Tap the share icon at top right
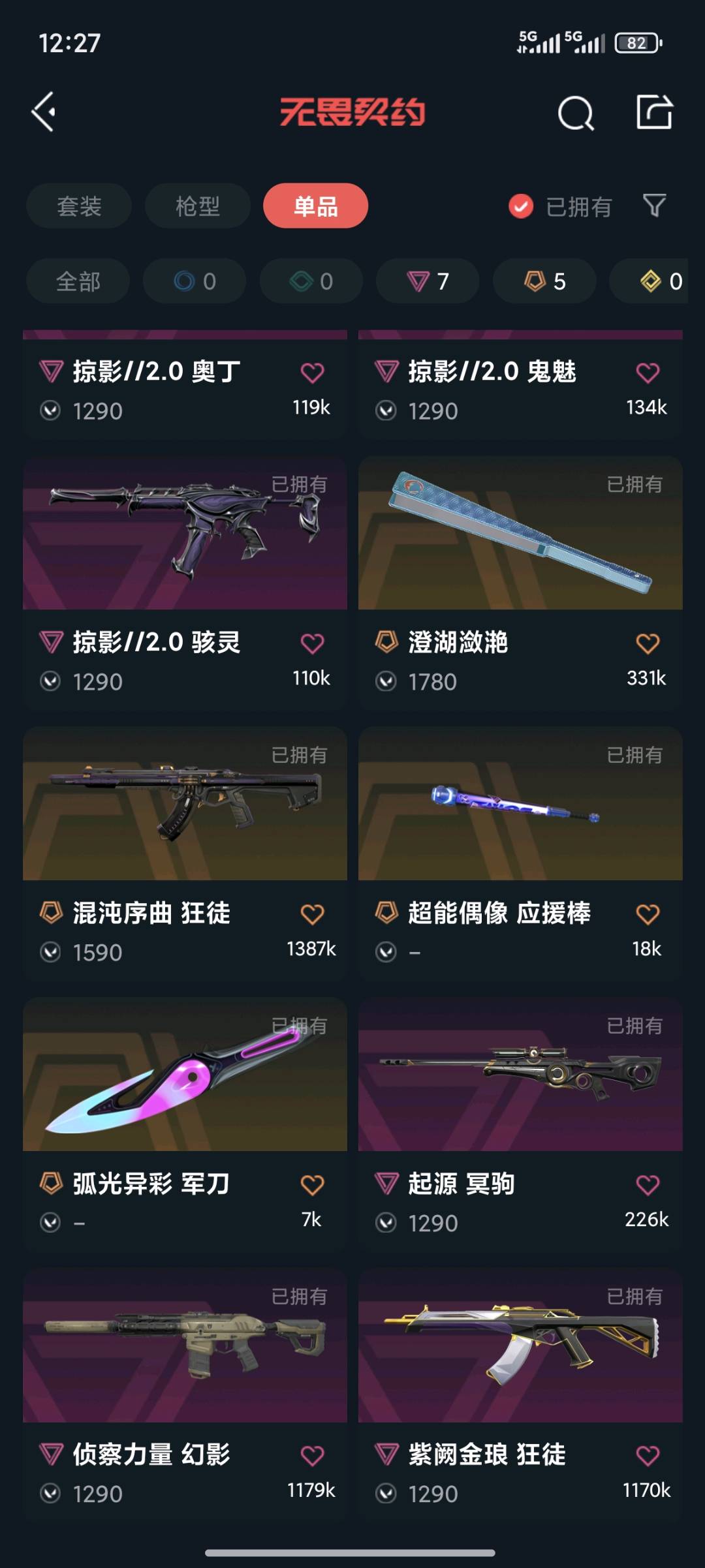Image resolution: width=705 pixels, height=1568 pixels. [654, 112]
